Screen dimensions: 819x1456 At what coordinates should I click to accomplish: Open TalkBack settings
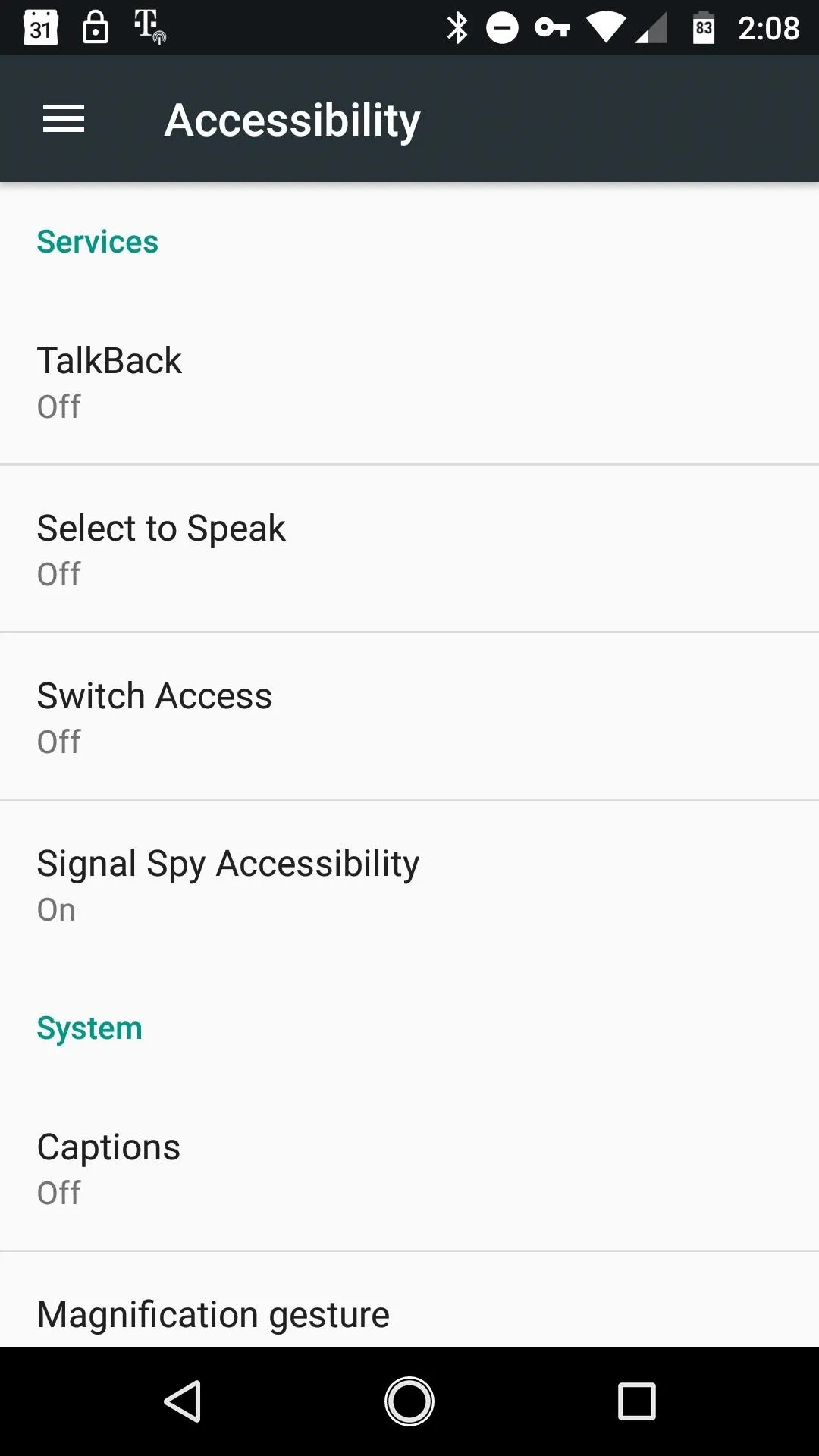pos(409,381)
